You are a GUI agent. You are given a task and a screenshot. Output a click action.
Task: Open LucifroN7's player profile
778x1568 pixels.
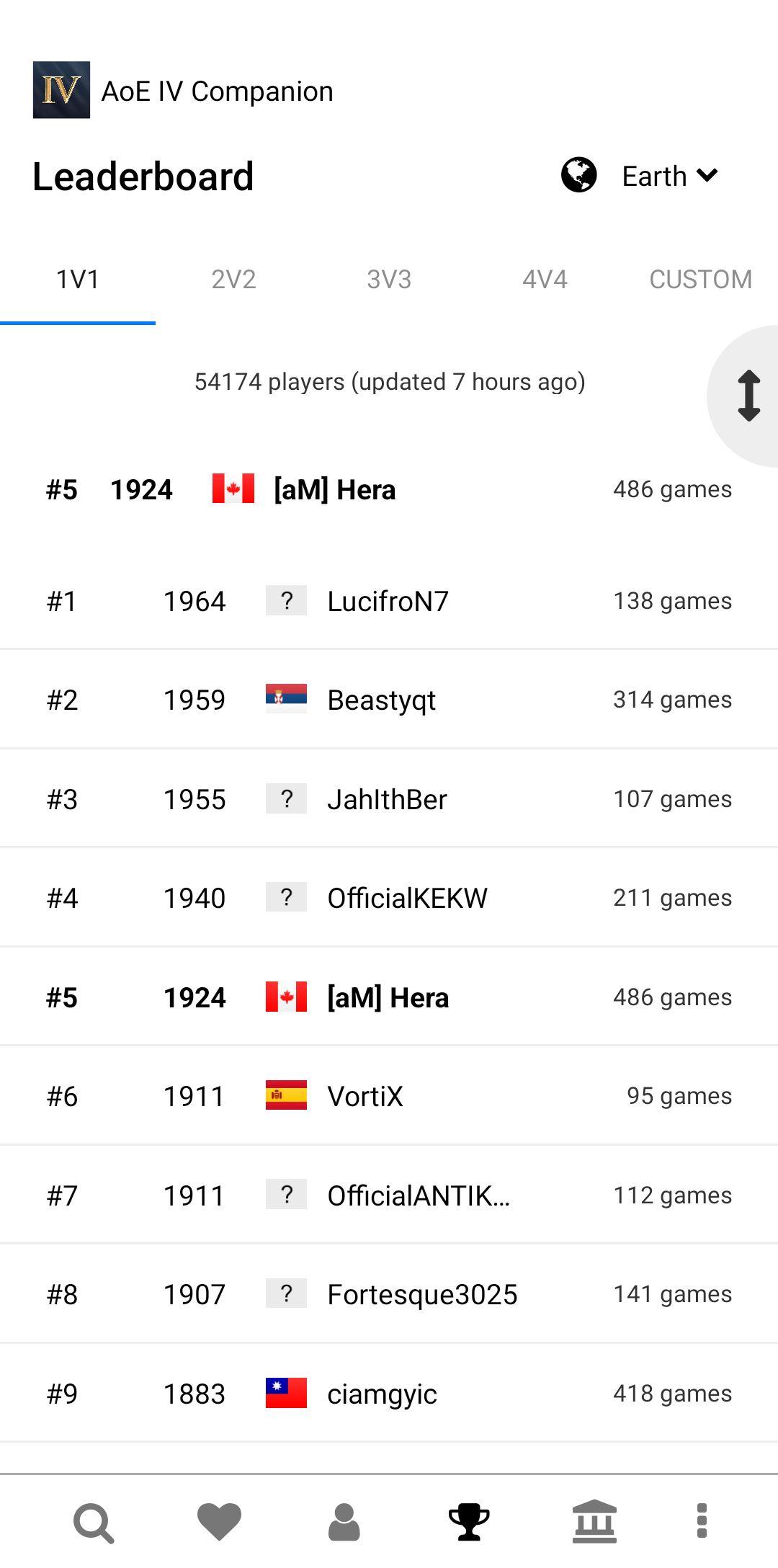[x=389, y=600]
